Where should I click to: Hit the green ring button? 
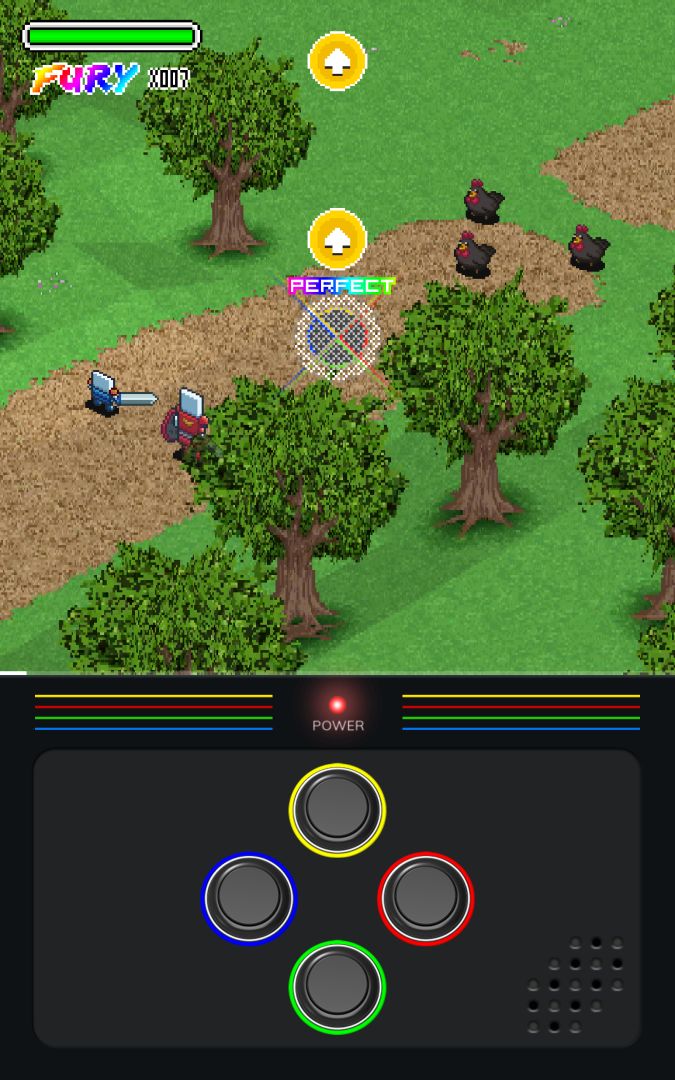(337, 986)
